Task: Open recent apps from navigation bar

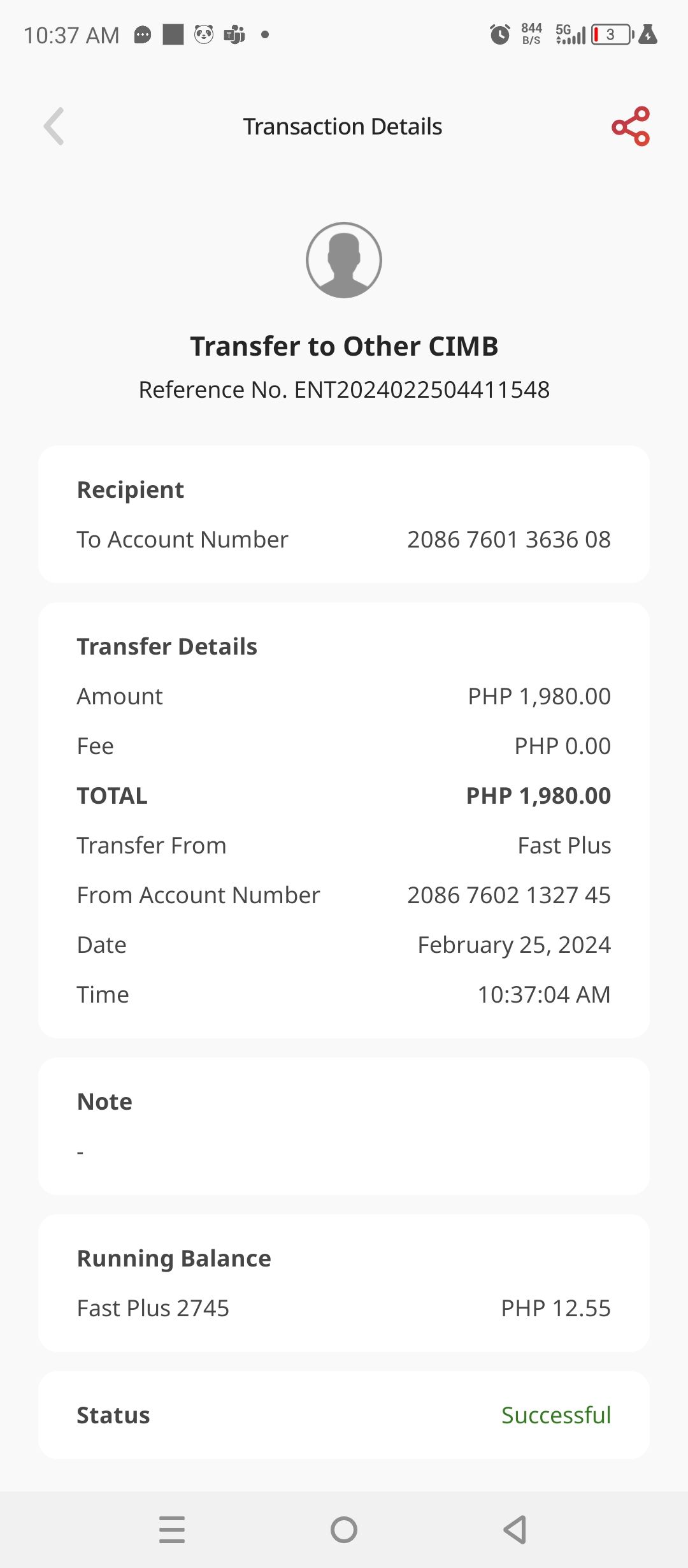Action: pyautogui.click(x=172, y=1529)
